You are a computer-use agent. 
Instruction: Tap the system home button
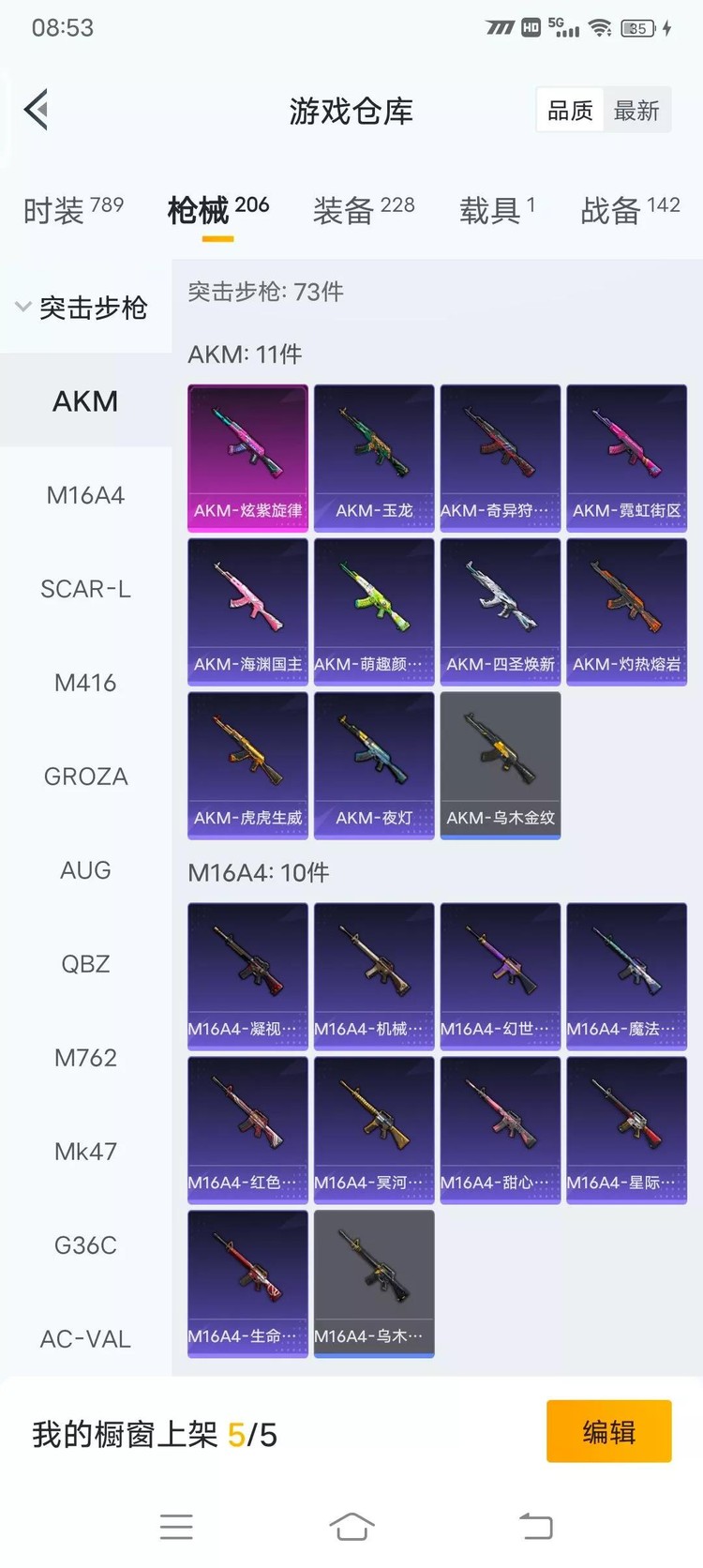point(351,1527)
